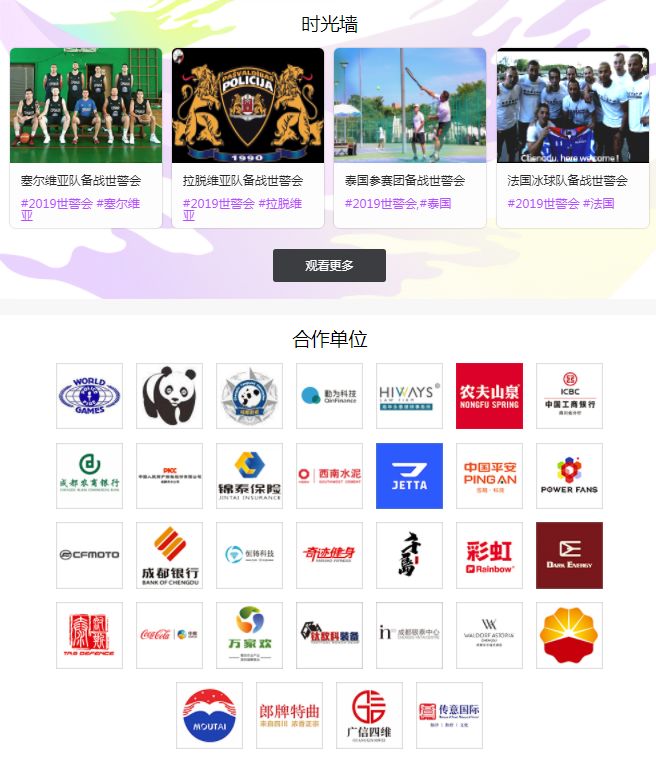Image resolution: width=656 pixels, height=759 pixels.
Task: Tap the 观看更多 button
Action: [x=329, y=266]
